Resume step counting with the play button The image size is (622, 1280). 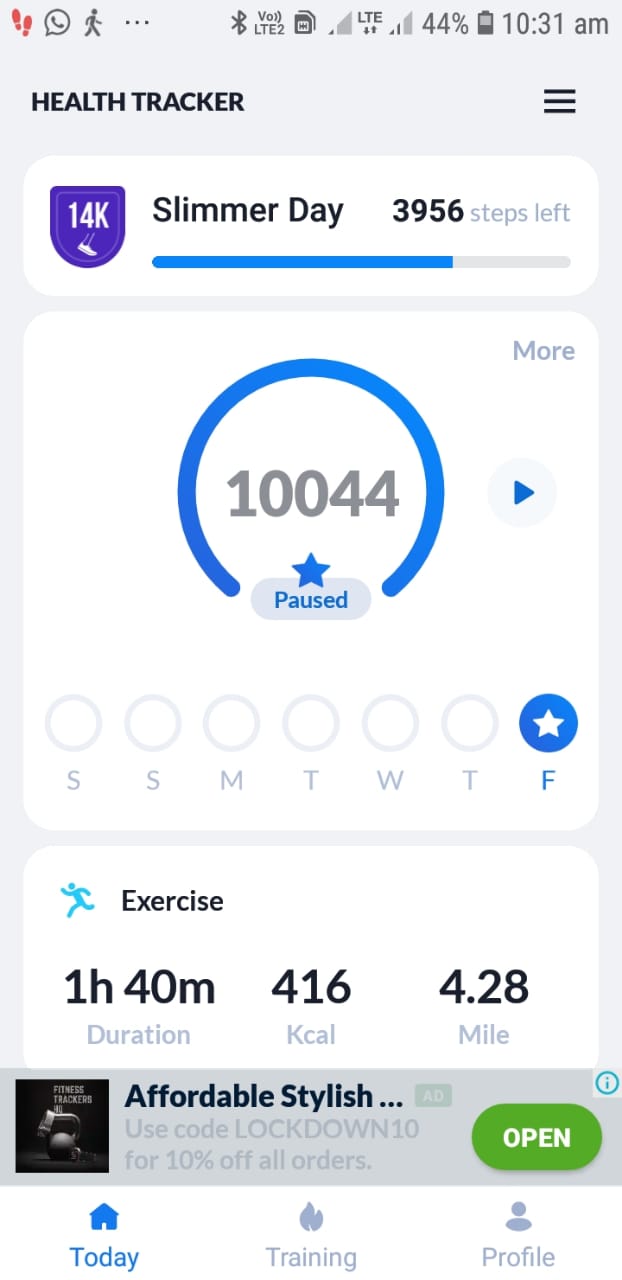(x=522, y=492)
